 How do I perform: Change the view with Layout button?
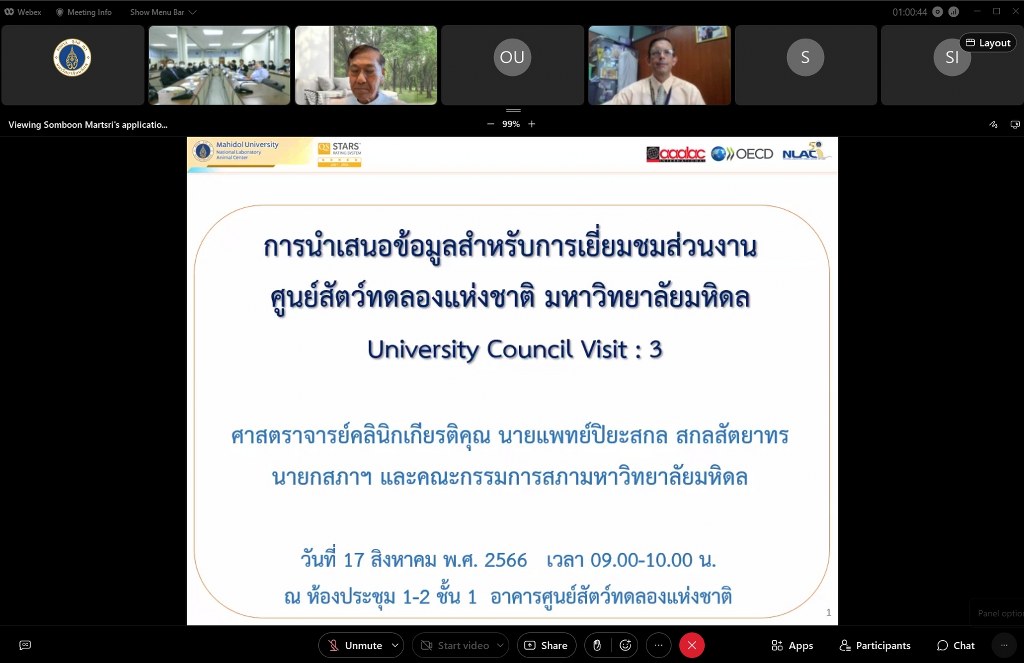(x=988, y=43)
